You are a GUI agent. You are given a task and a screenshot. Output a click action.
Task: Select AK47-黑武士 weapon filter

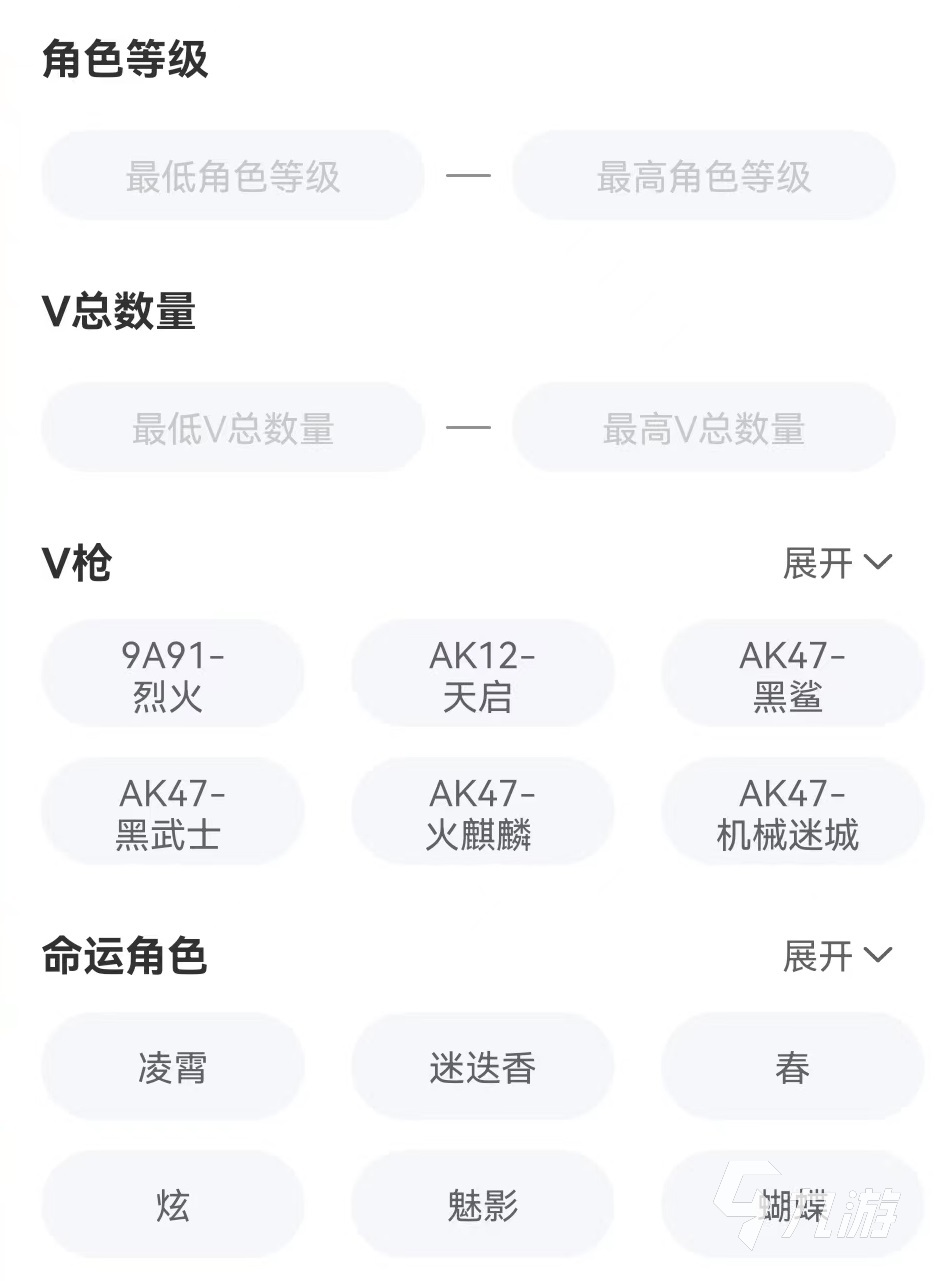(172, 812)
